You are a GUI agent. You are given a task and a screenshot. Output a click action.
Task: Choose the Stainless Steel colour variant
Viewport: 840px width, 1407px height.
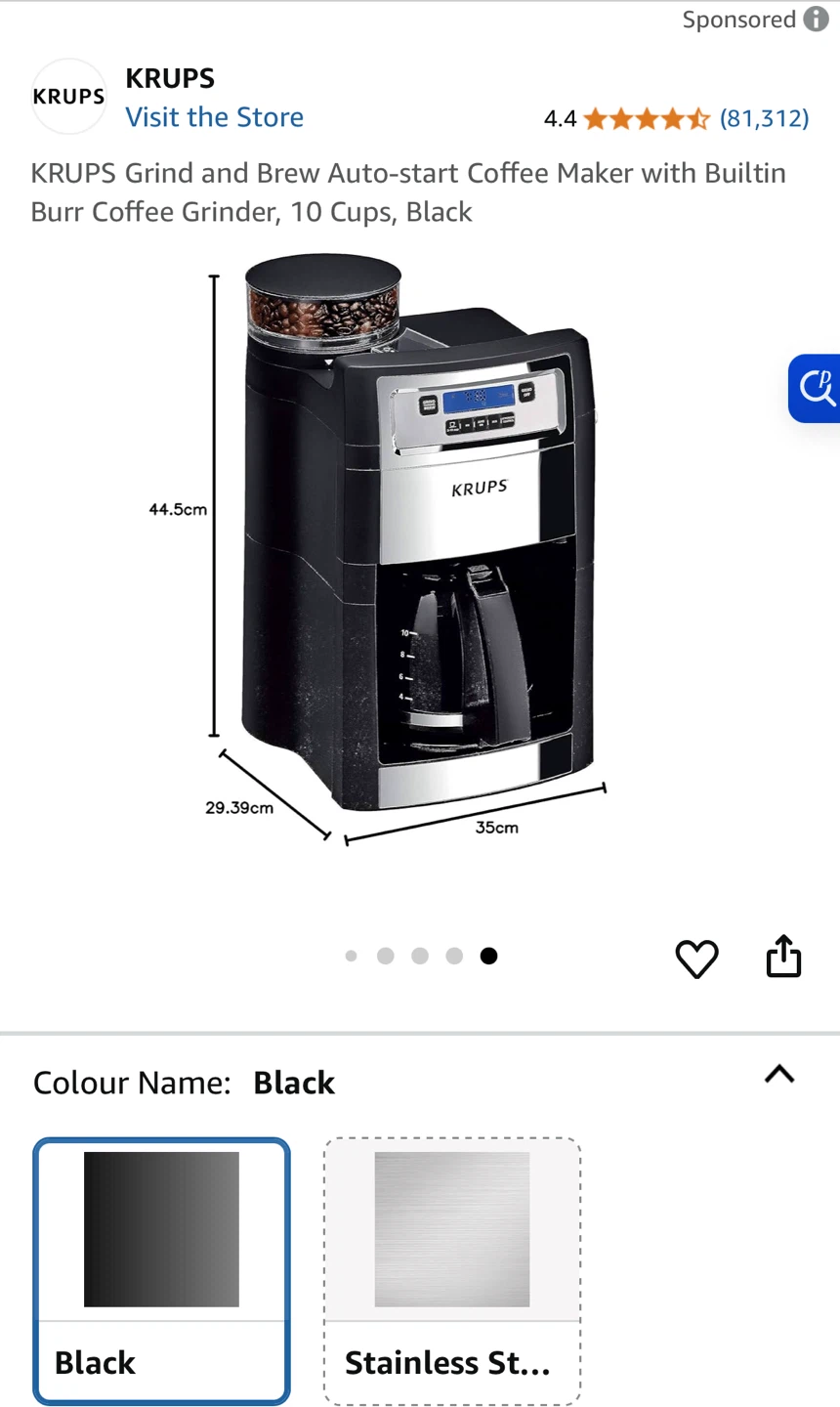451,1270
